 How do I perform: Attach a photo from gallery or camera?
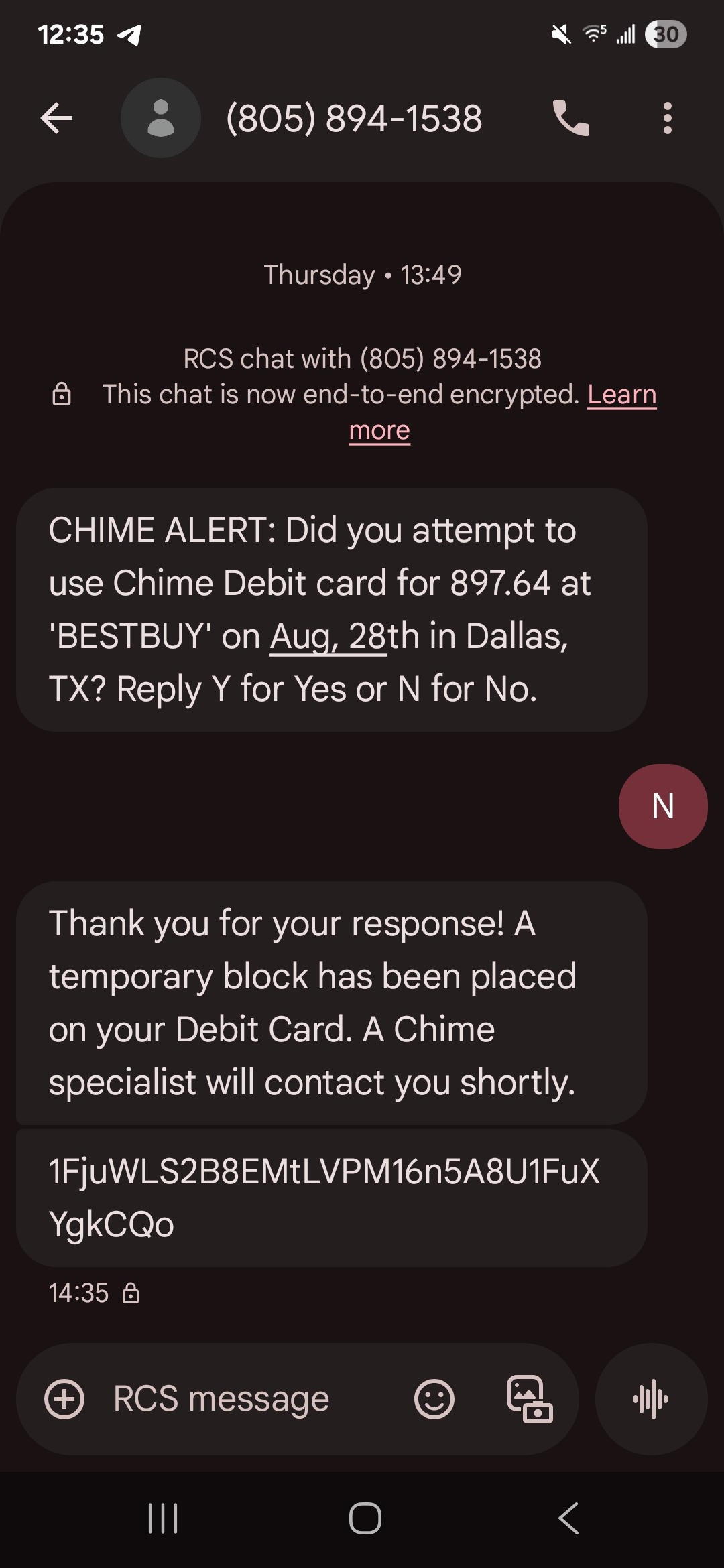click(x=530, y=1399)
